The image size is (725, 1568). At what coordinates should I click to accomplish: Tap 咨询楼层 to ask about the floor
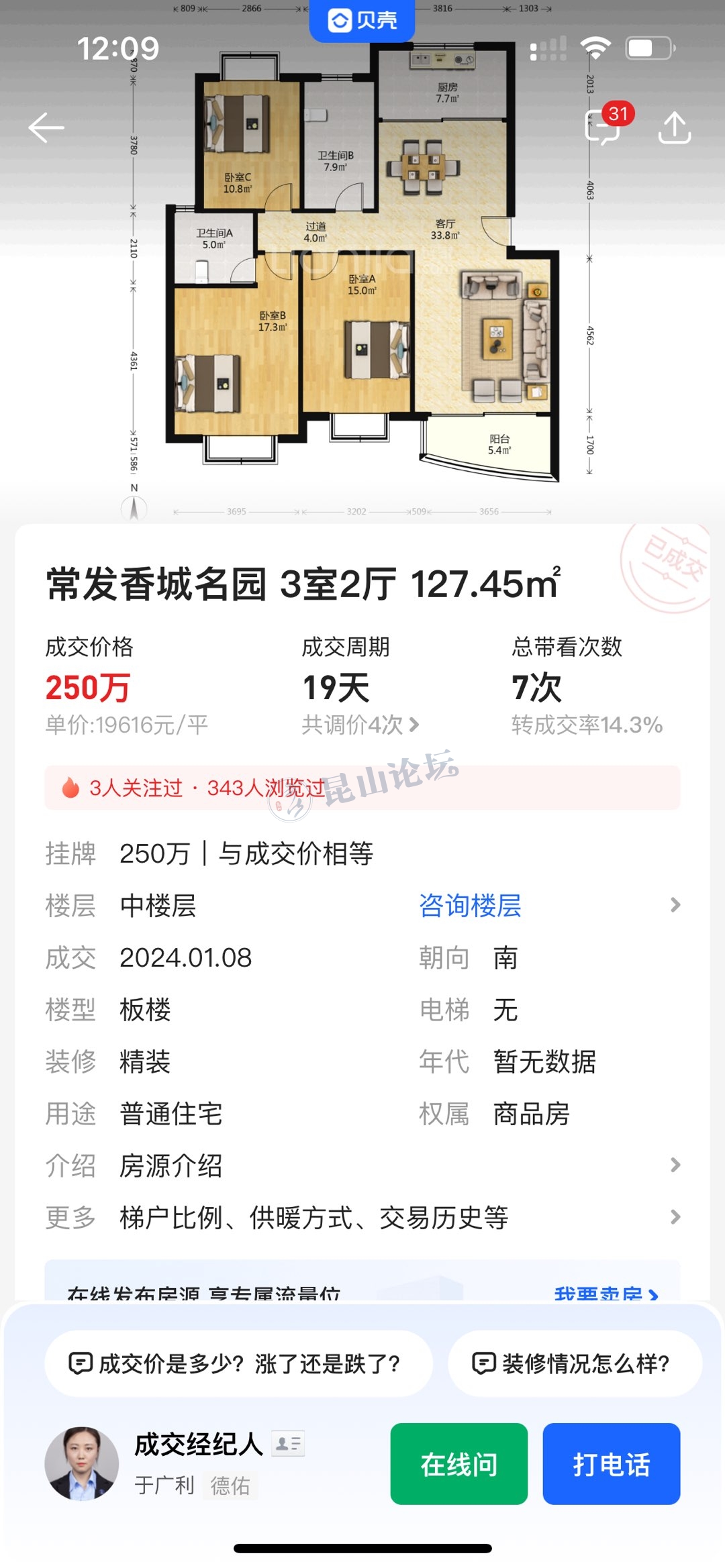tap(470, 906)
